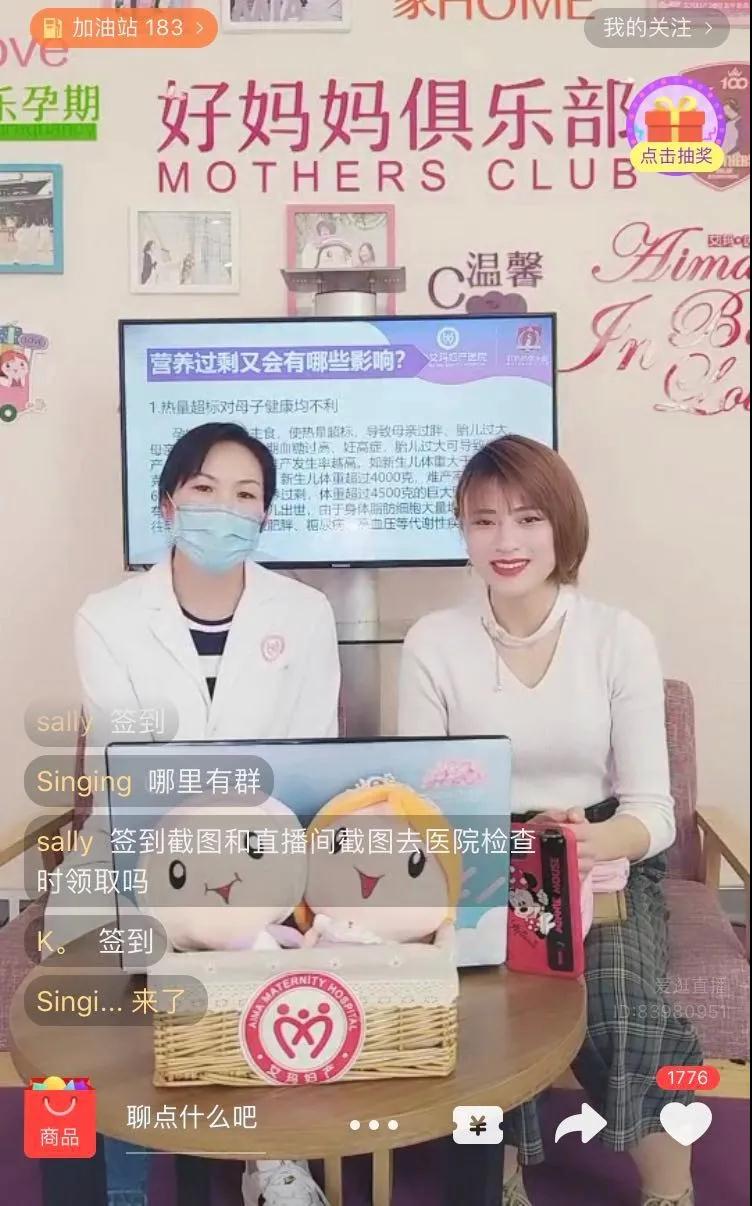This screenshot has height=1206, width=752.
Task: Tap the 聊点什么吧 chat input
Action: (x=192, y=1118)
